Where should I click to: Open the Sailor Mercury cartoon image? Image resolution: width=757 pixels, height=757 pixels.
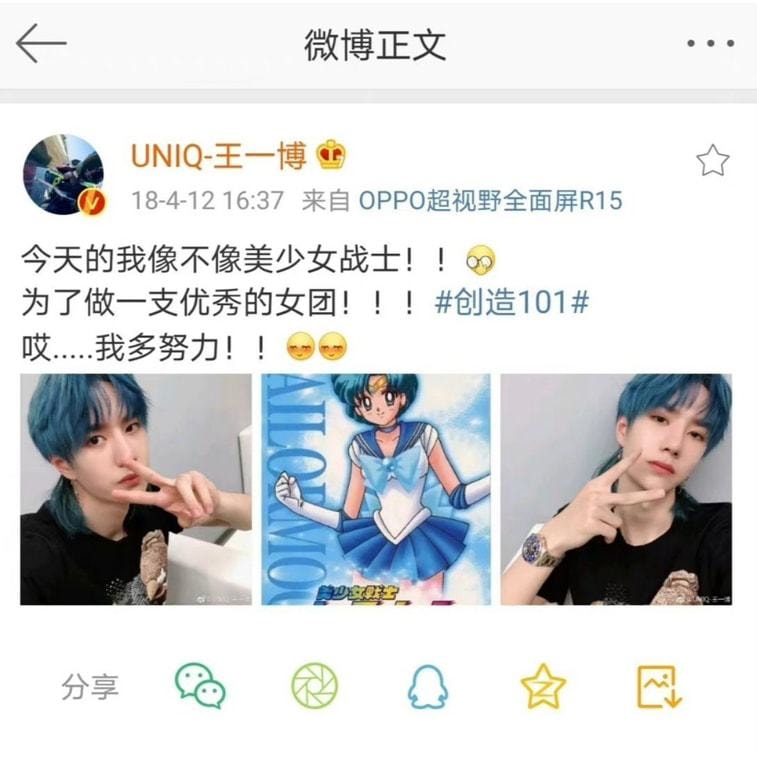(x=376, y=489)
